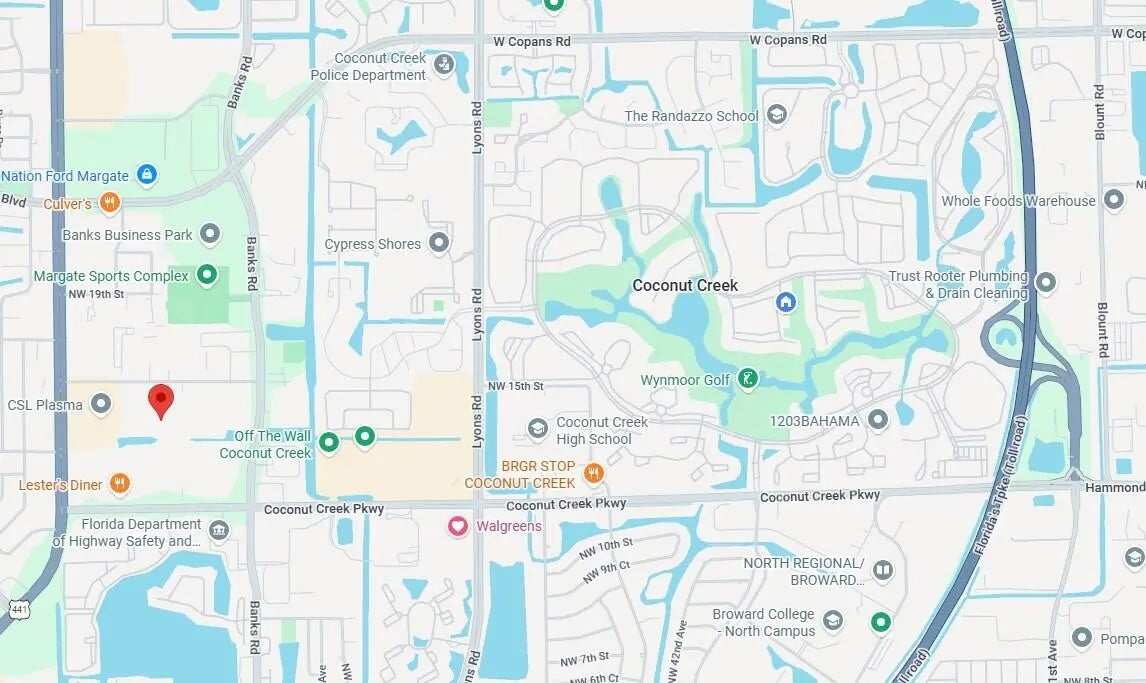Viewport: 1146px width, 683px height.
Task: Select The Randazzo School marker
Action: 776,116
